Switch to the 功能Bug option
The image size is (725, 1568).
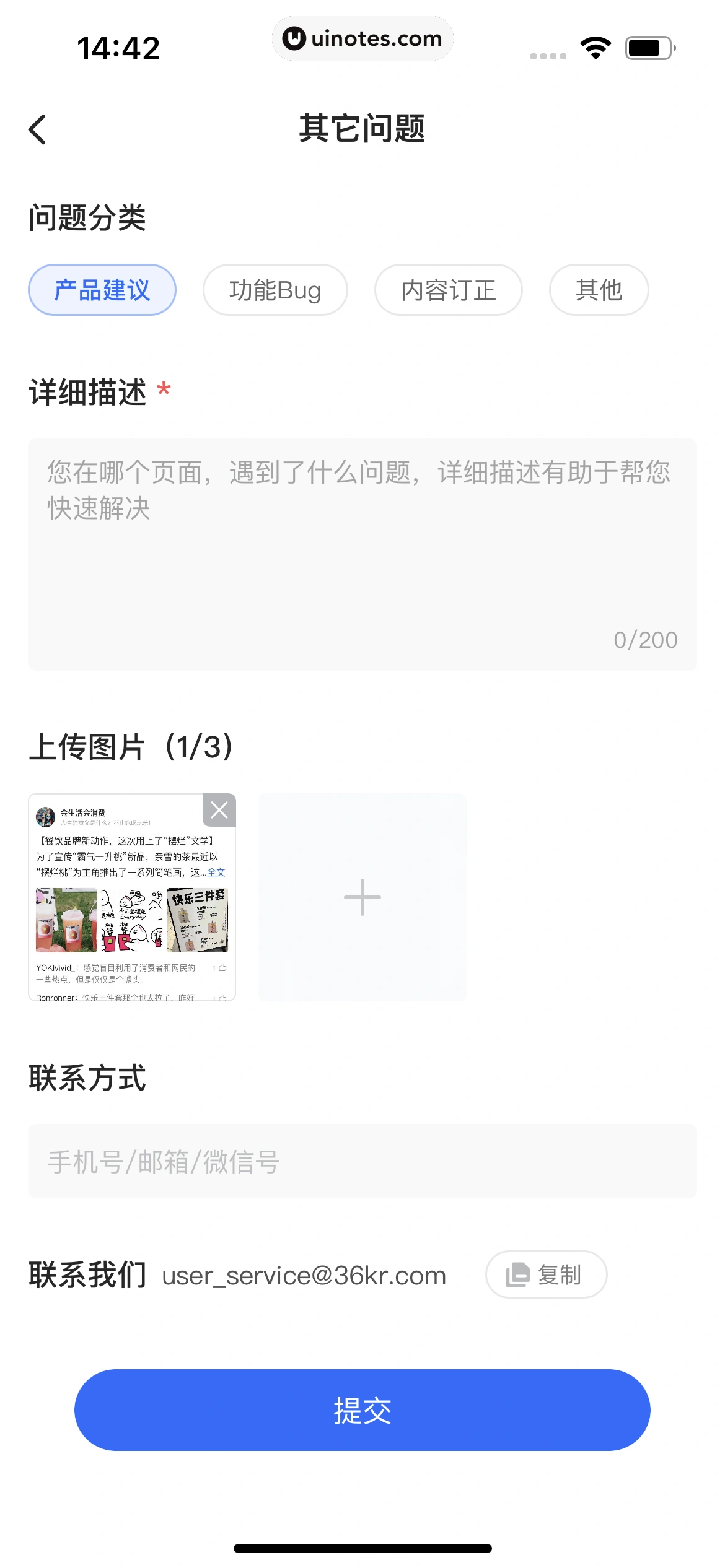(275, 289)
